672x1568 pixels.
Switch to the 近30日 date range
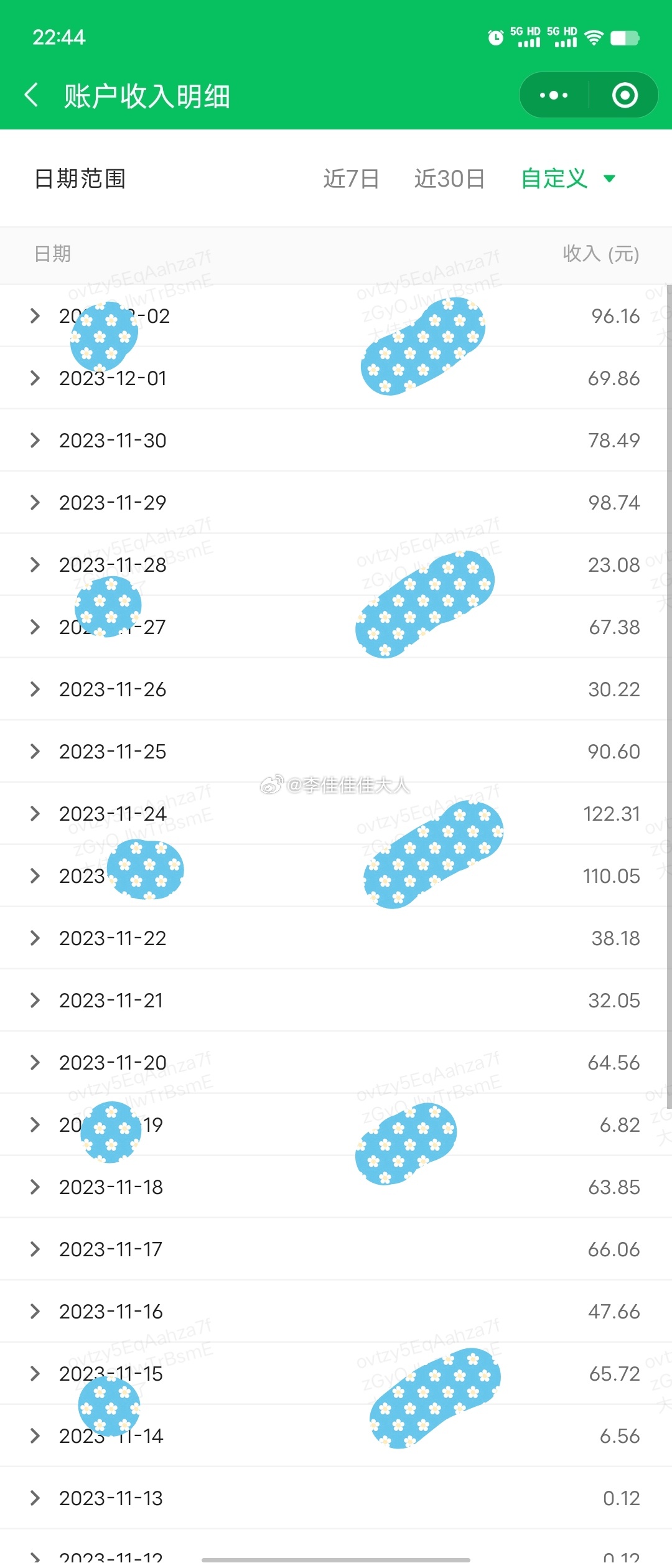point(449,179)
